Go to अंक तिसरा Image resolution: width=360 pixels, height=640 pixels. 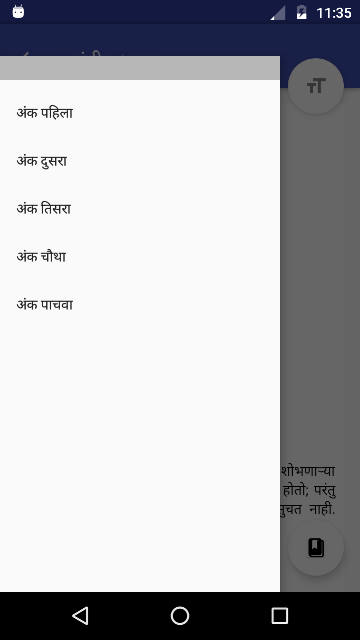pyautogui.click(x=140, y=209)
